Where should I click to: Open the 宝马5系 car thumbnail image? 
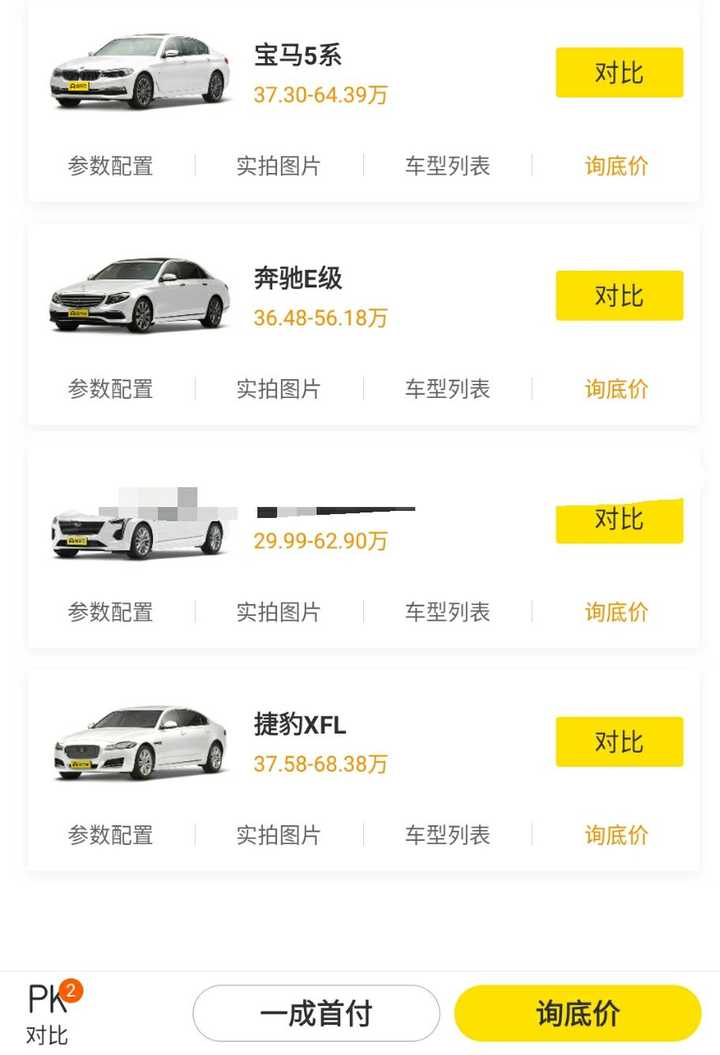[x=140, y=72]
